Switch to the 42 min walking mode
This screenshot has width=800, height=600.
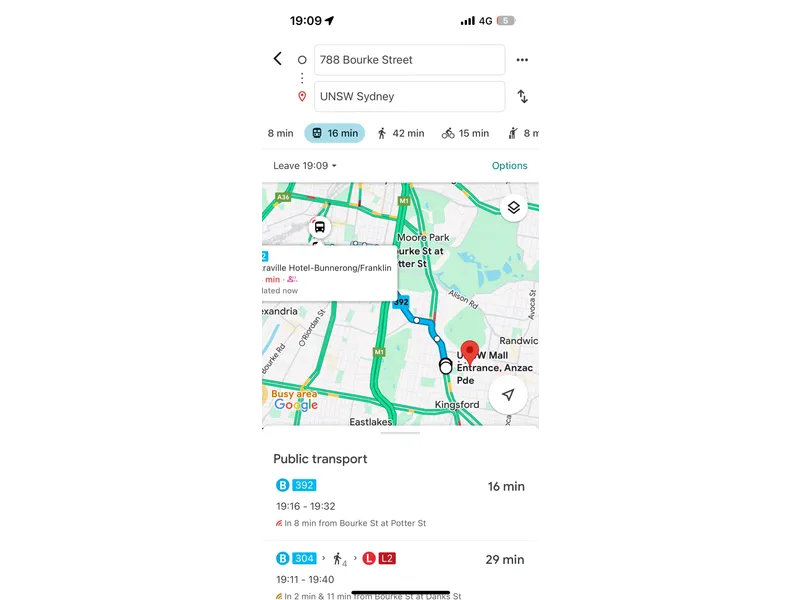(400, 133)
